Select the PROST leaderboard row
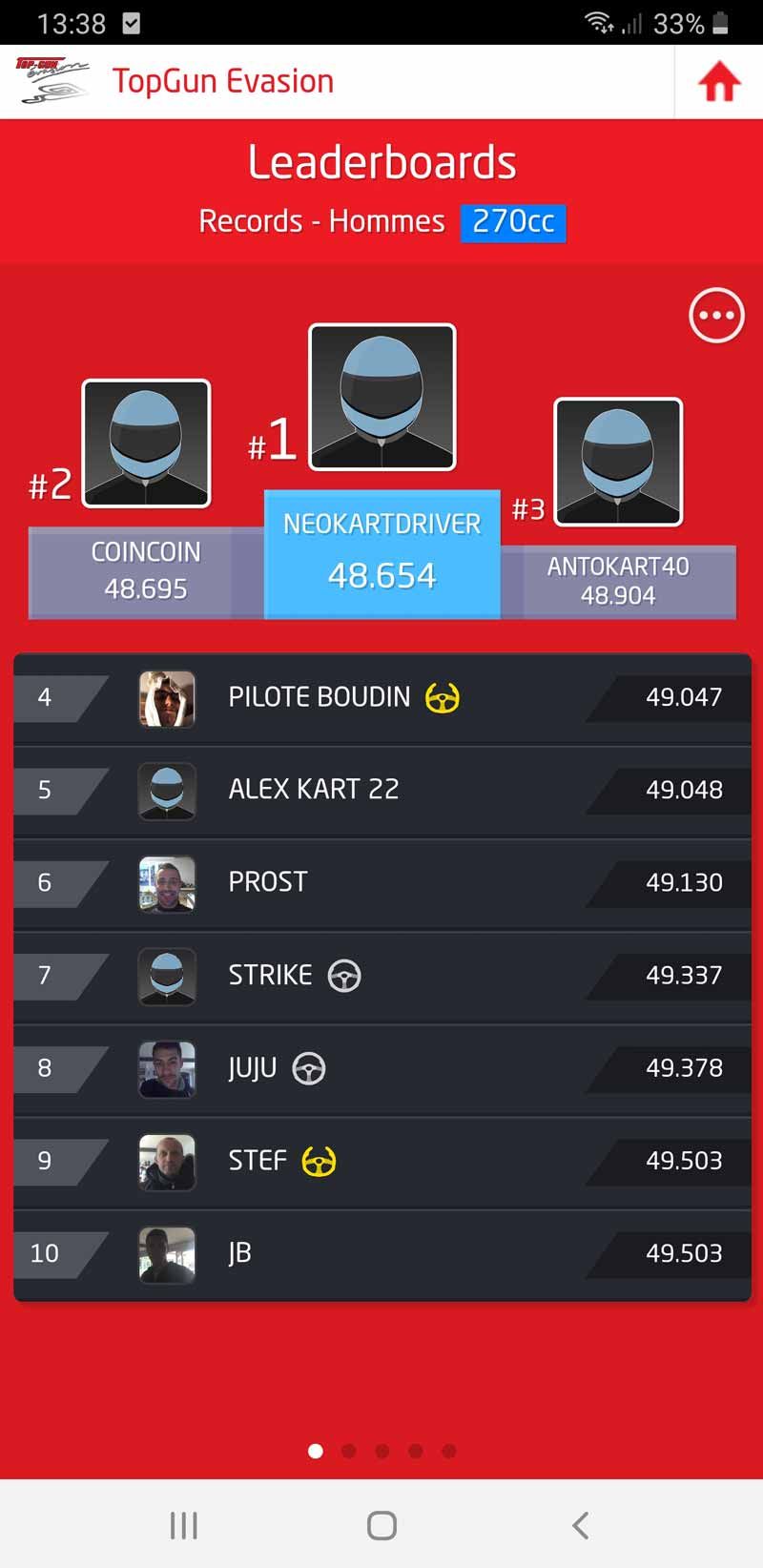Image resolution: width=763 pixels, height=1568 pixels. [x=381, y=883]
